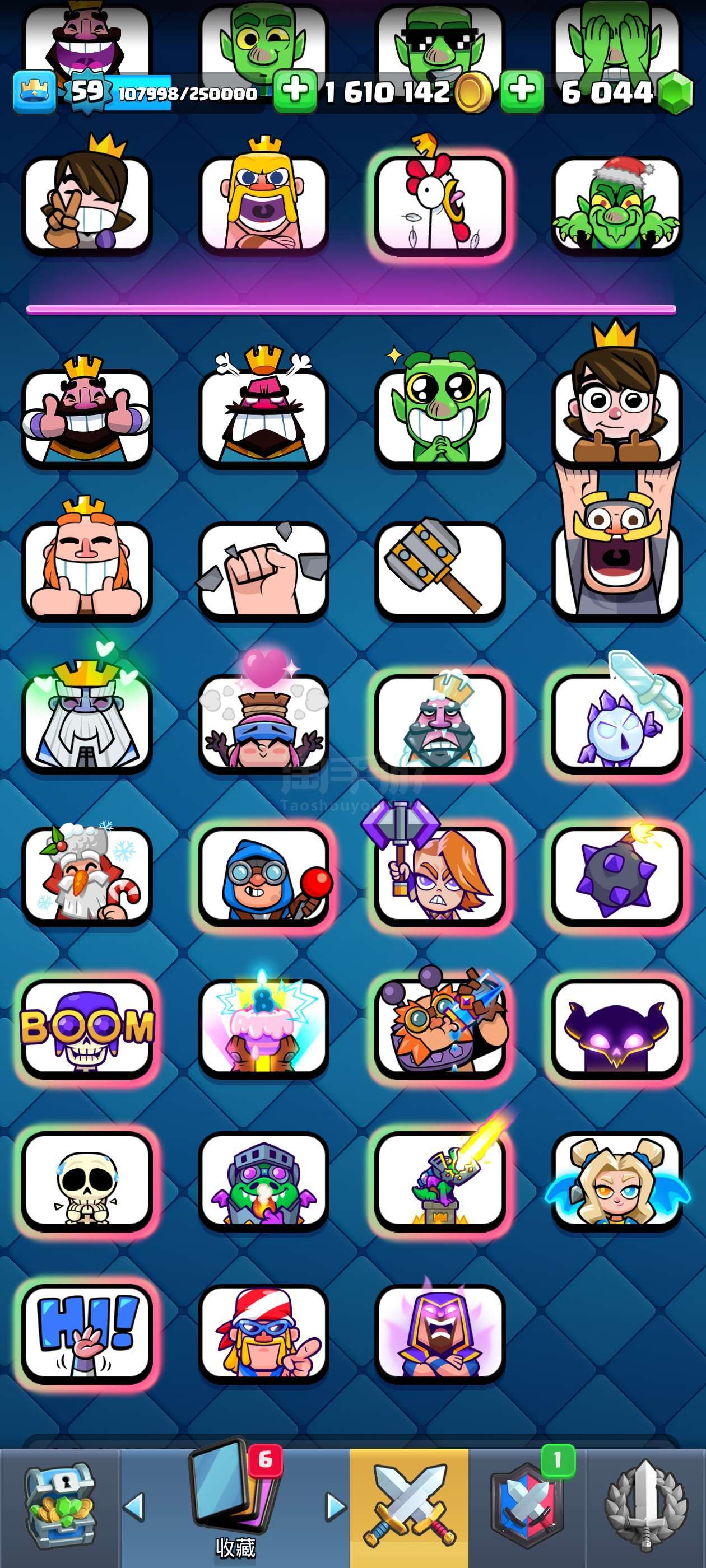
Task: Pick the birthday cake emote
Action: tap(263, 1029)
